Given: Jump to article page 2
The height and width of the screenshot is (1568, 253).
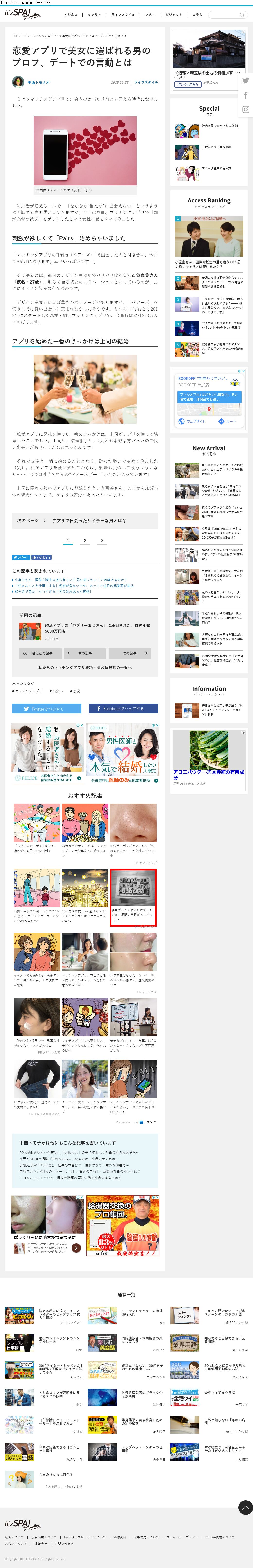Looking at the screenshot, I should pos(85,541).
